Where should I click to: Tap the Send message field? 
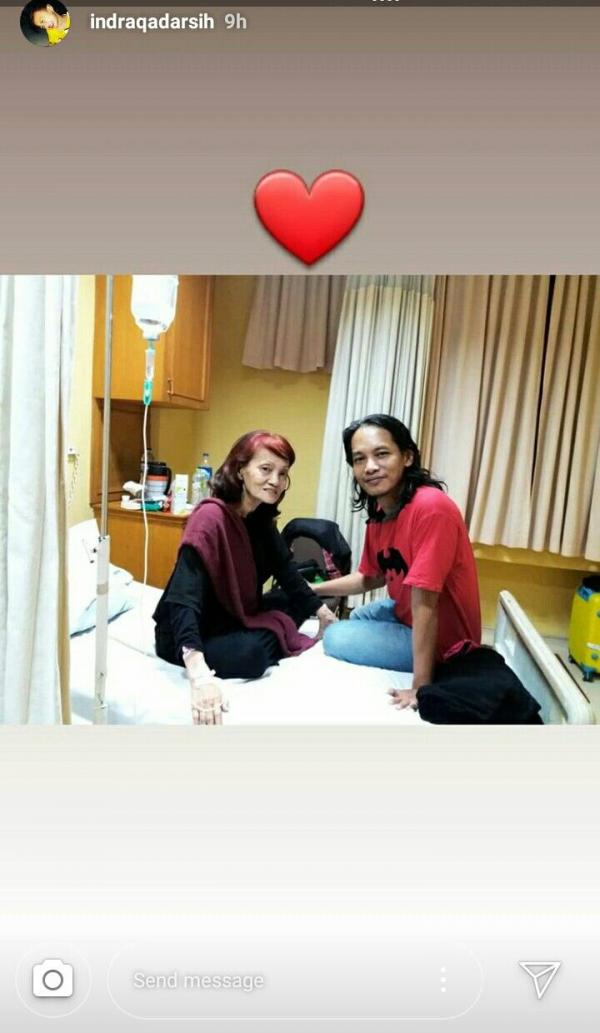coord(270,980)
